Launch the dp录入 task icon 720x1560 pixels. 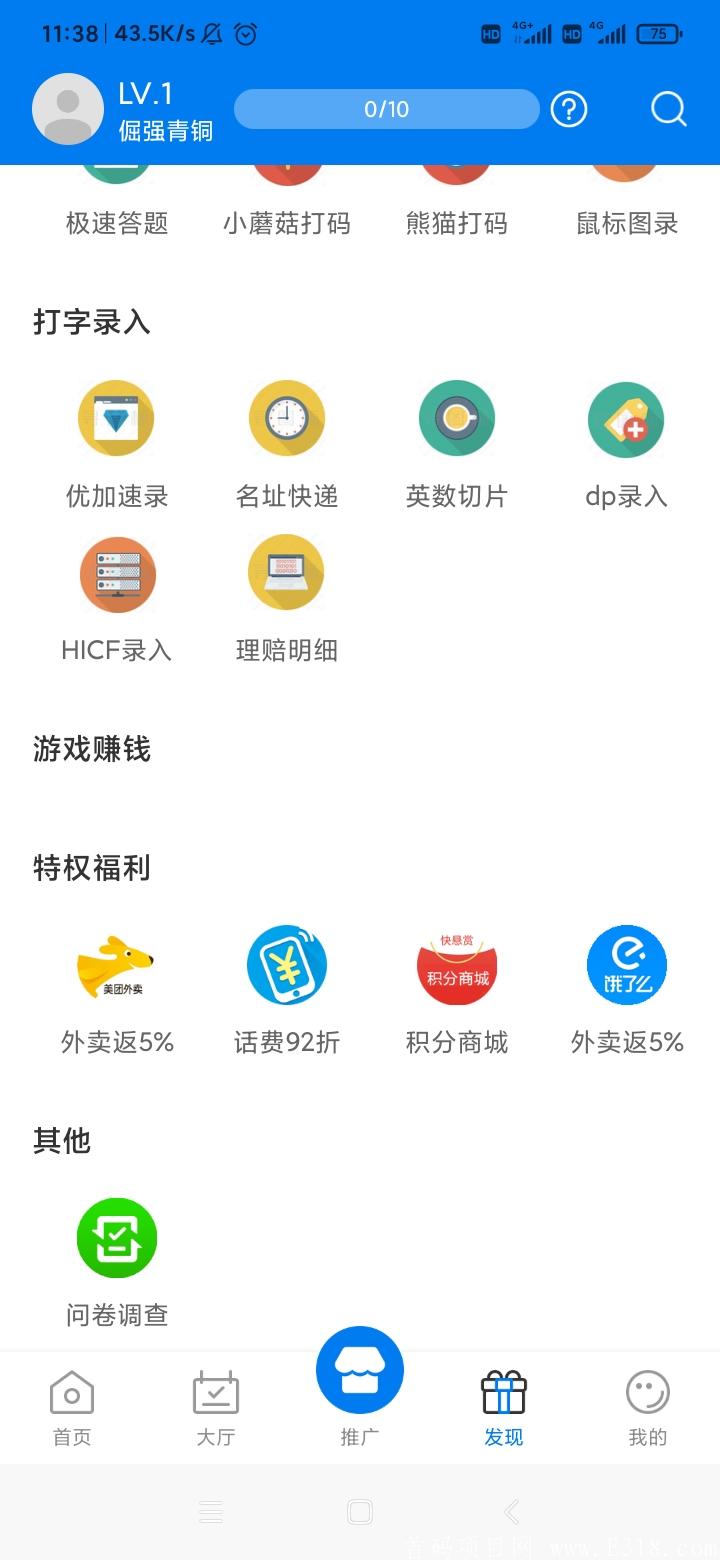click(x=626, y=418)
